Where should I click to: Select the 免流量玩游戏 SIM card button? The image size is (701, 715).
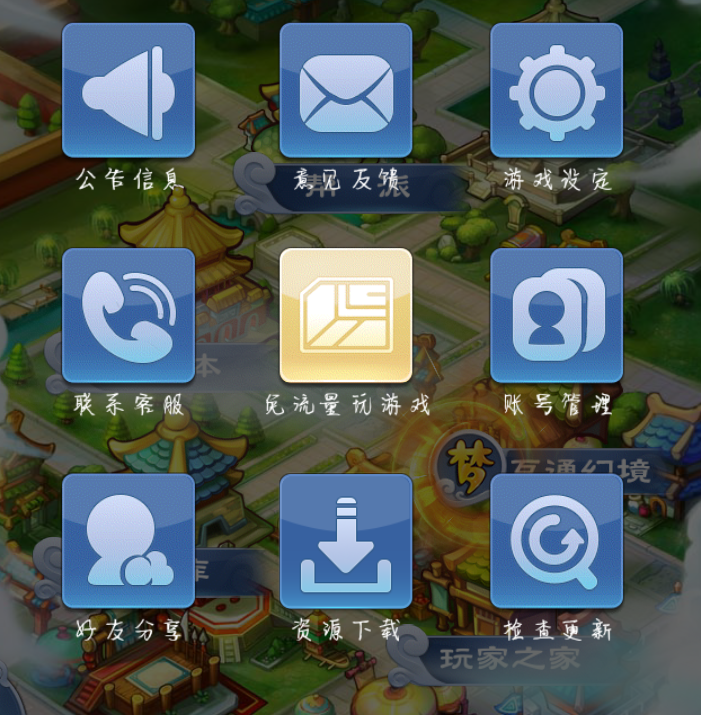point(346,316)
